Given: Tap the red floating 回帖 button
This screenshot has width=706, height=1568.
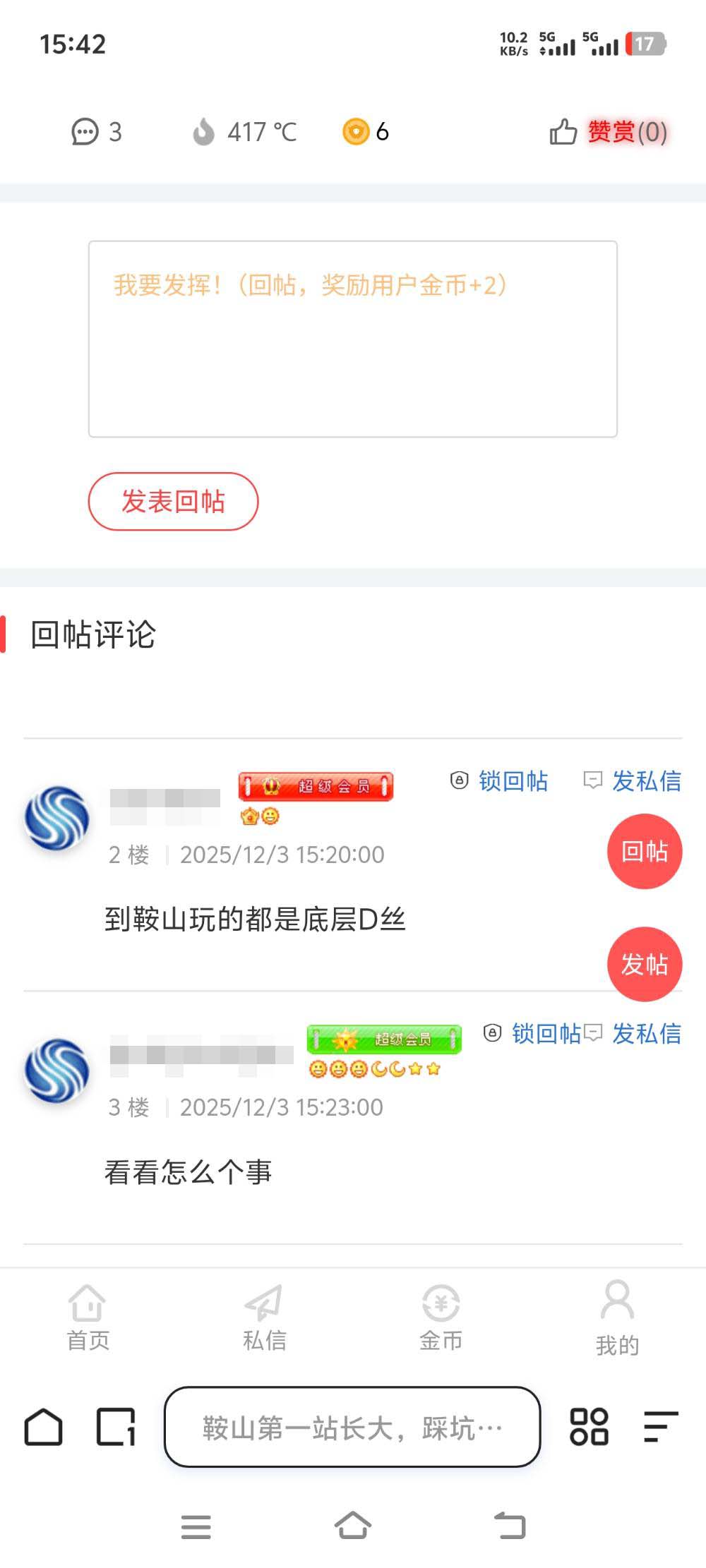Looking at the screenshot, I should (x=644, y=851).
